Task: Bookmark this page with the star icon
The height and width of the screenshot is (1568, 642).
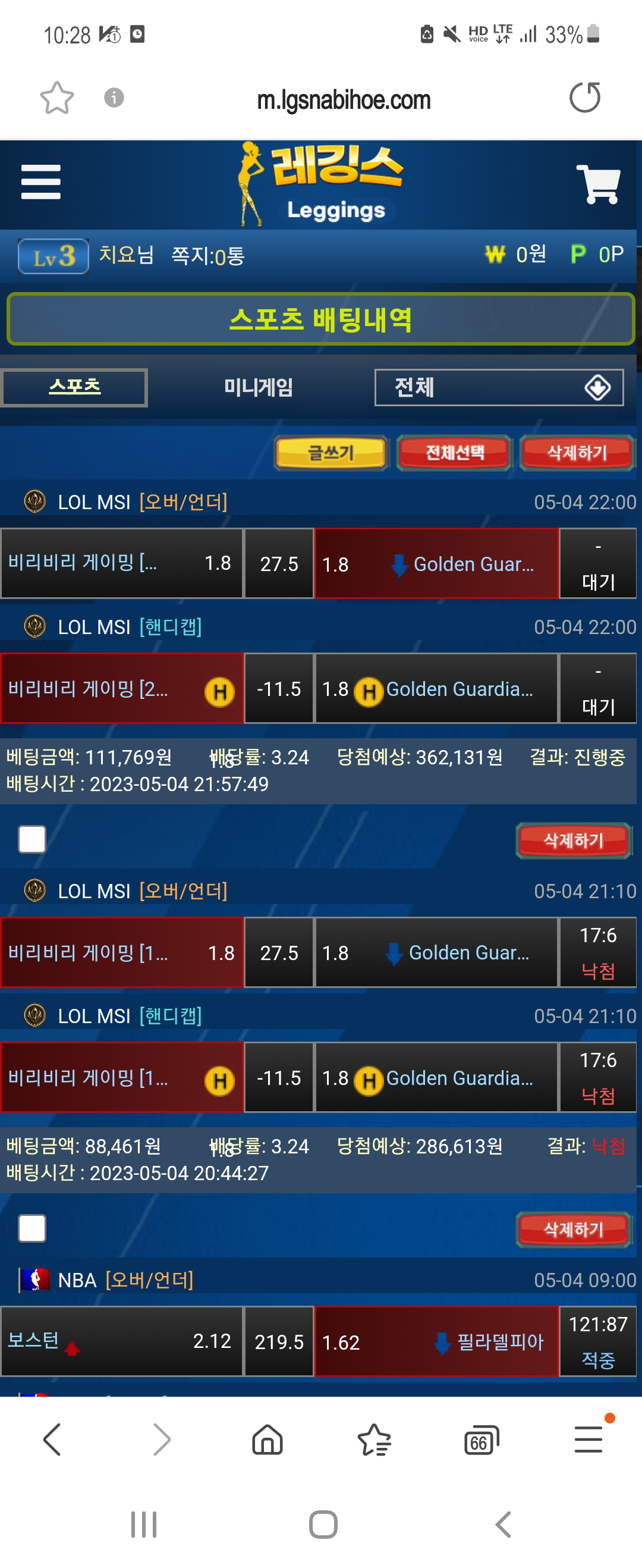Action: [x=56, y=98]
